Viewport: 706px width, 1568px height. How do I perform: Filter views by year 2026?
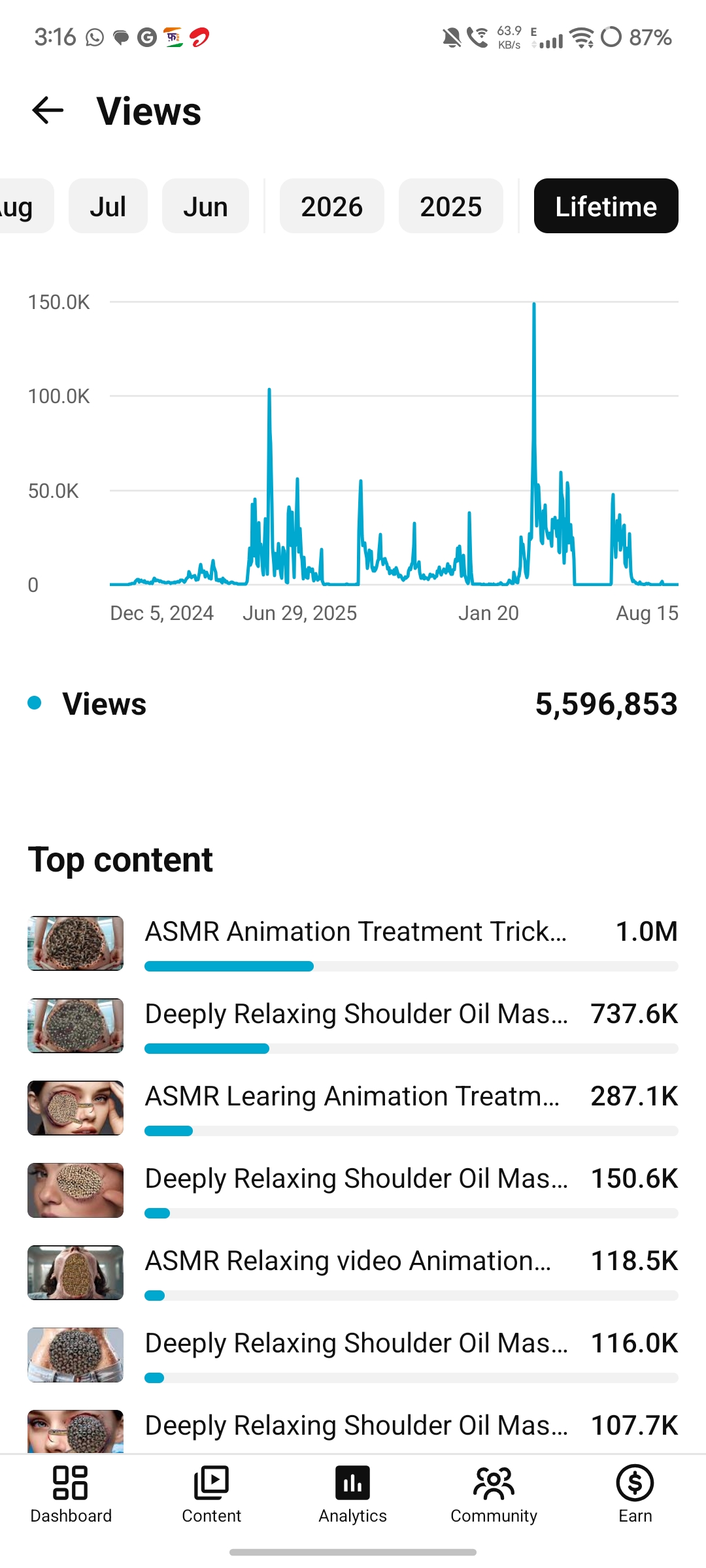coord(332,206)
